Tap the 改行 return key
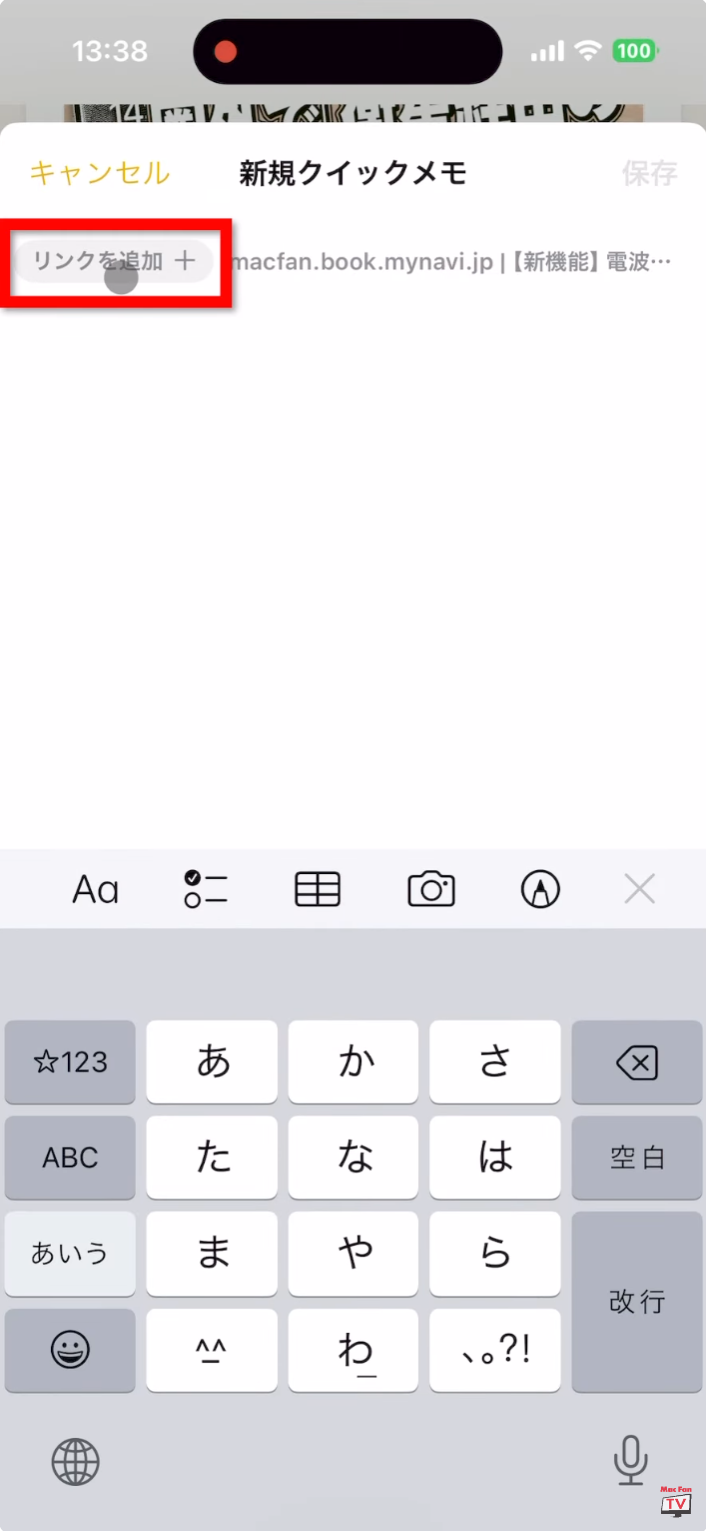The width and height of the screenshot is (706, 1531). coord(637,1302)
